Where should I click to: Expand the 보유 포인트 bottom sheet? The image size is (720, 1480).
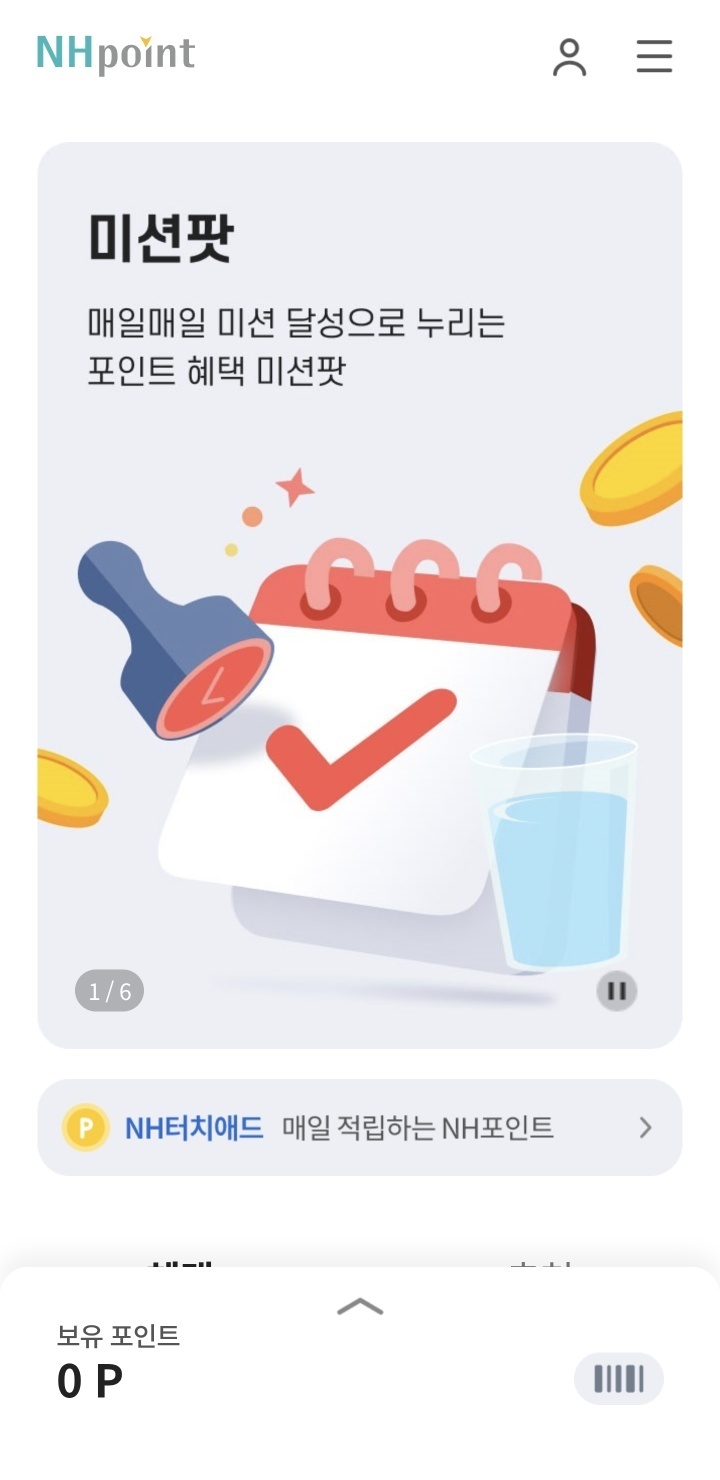pyautogui.click(x=360, y=1306)
